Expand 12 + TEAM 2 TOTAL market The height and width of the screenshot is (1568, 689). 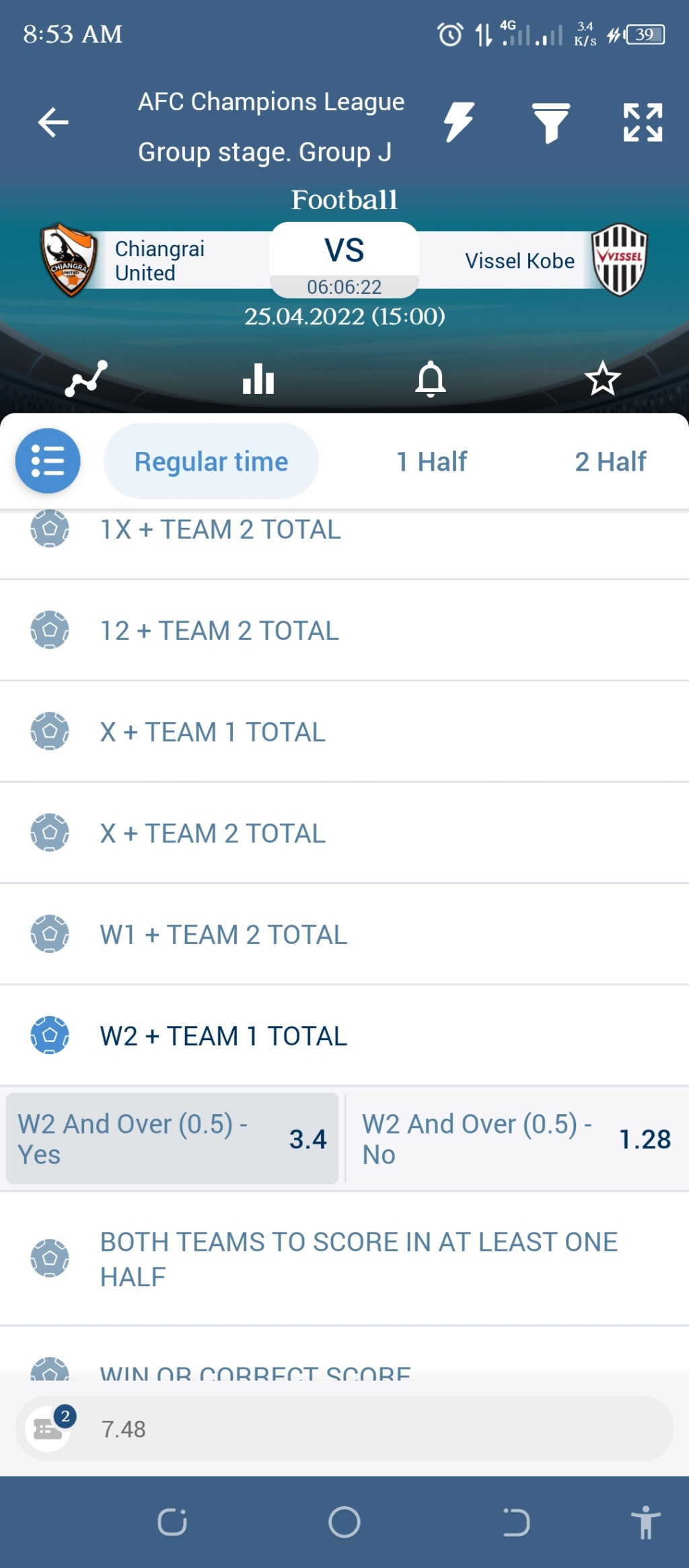344,631
